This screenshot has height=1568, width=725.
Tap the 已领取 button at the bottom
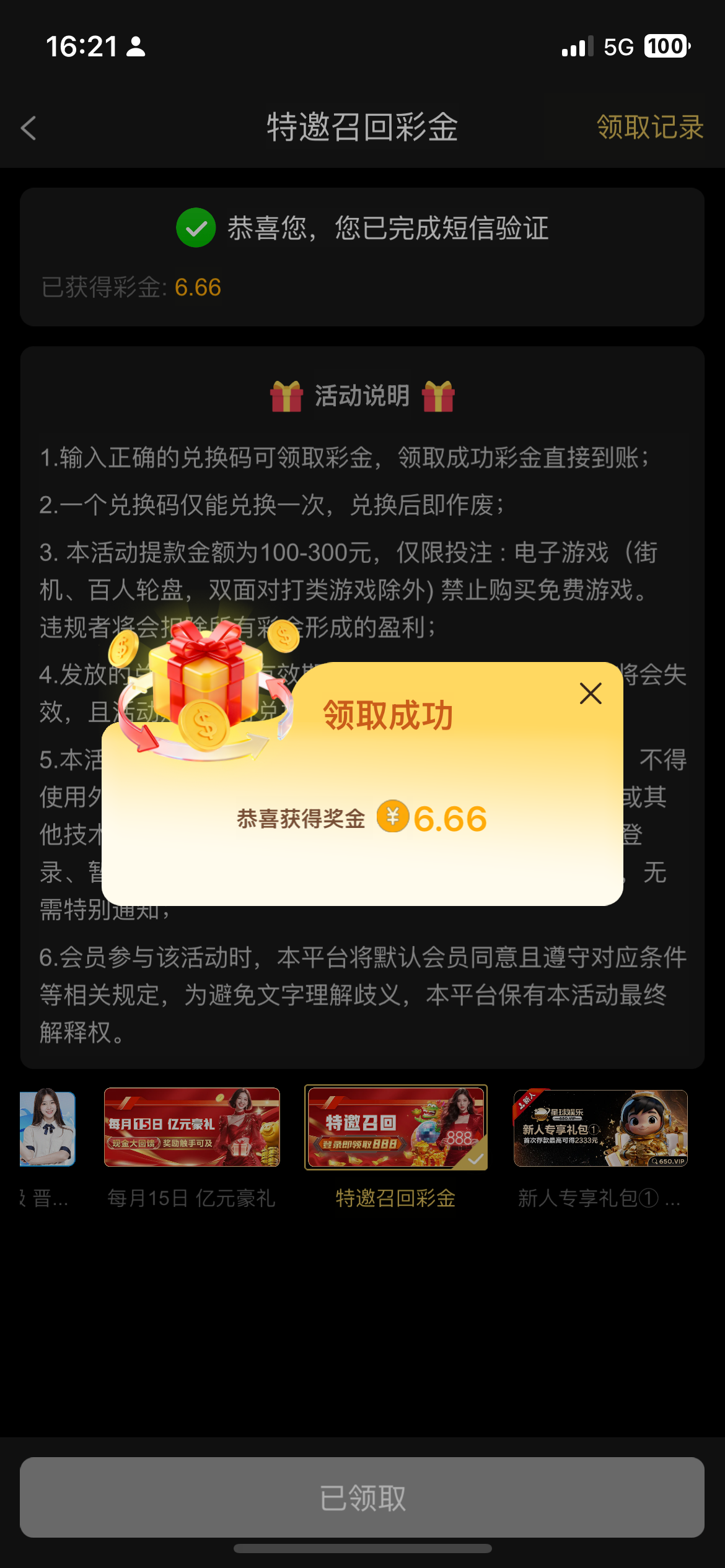point(362,1497)
